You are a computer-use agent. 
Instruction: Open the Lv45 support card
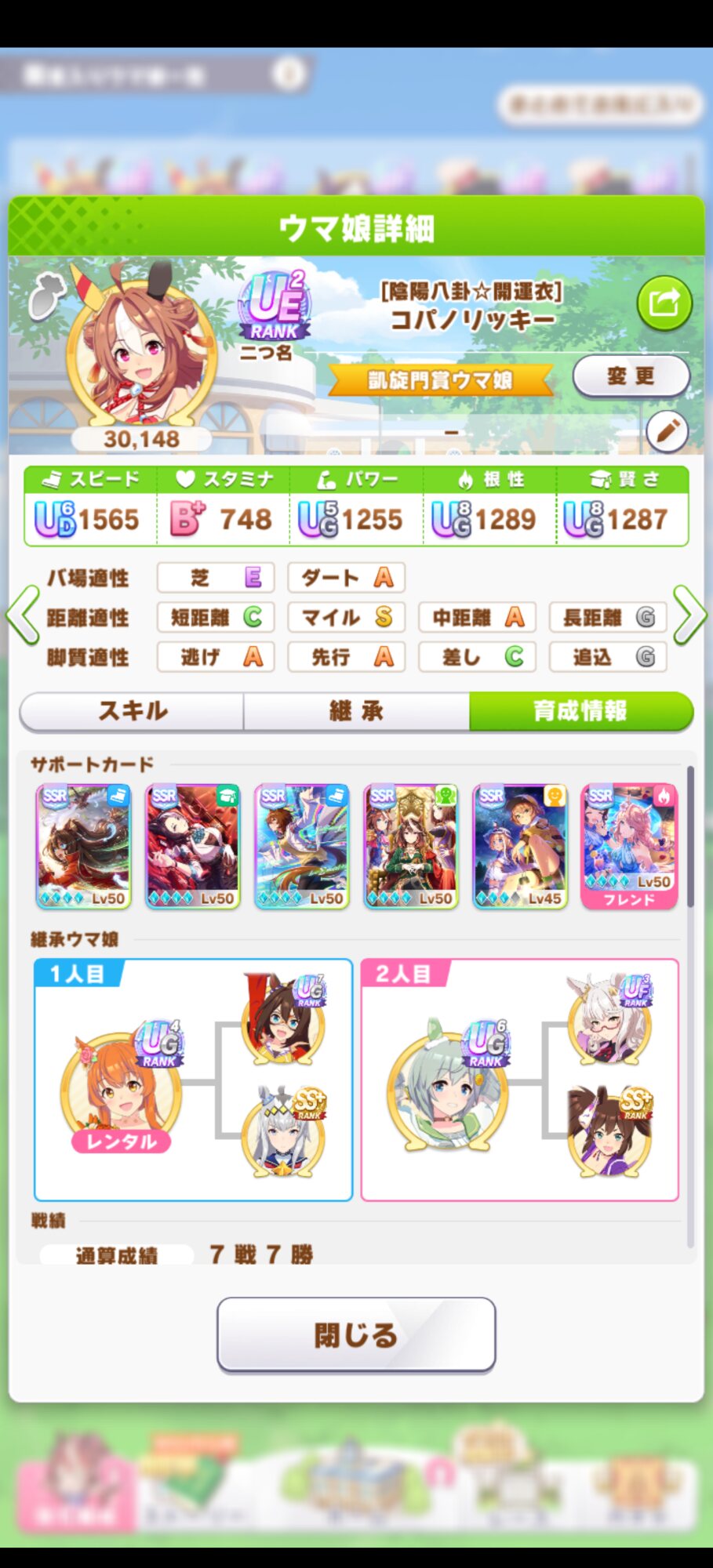click(x=520, y=847)
